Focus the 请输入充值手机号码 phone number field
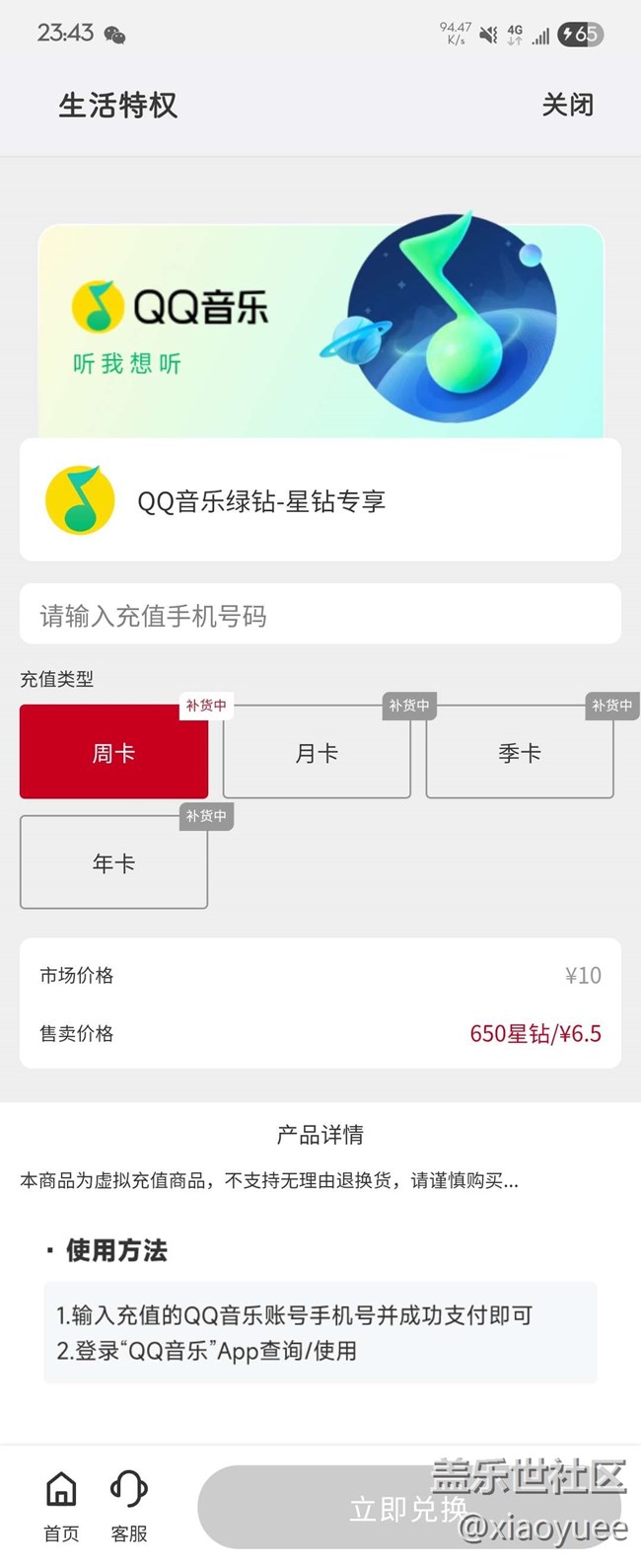Image resolution: width=641 pixels, height=1568 pixels. click(320, 616)
